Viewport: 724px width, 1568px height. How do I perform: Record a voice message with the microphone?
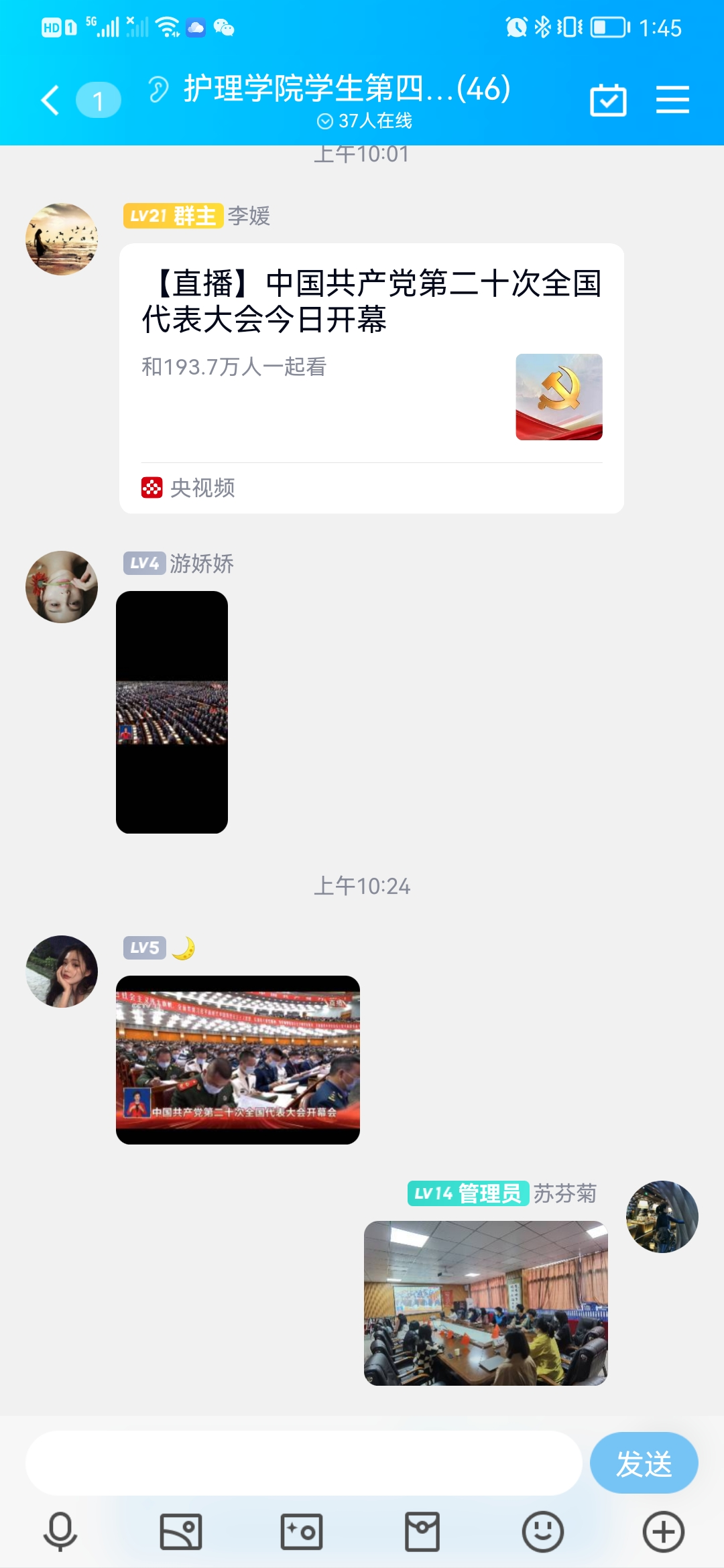coord(60,1532)
